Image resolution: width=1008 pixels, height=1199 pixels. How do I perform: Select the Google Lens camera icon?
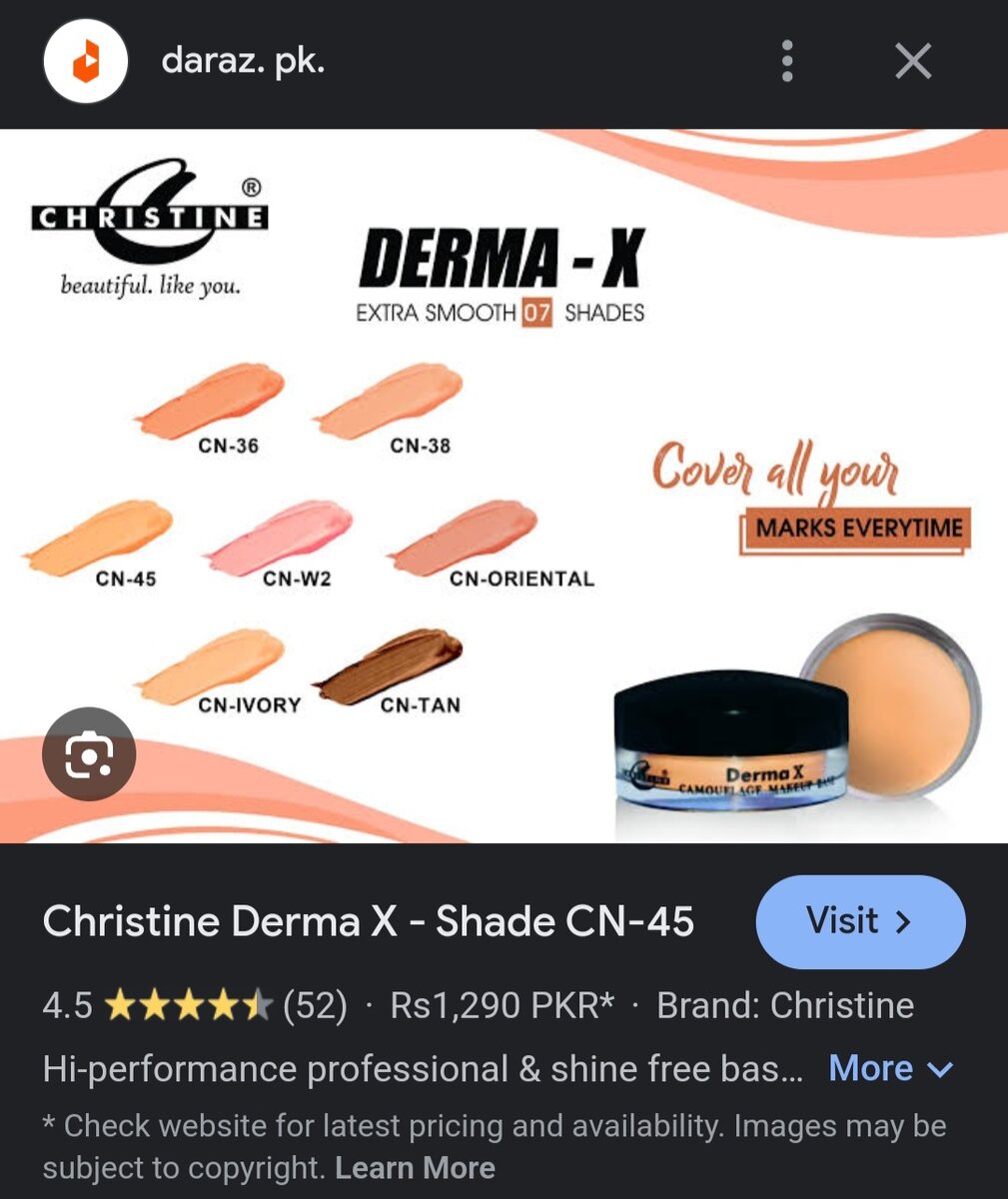click(91, 752)
